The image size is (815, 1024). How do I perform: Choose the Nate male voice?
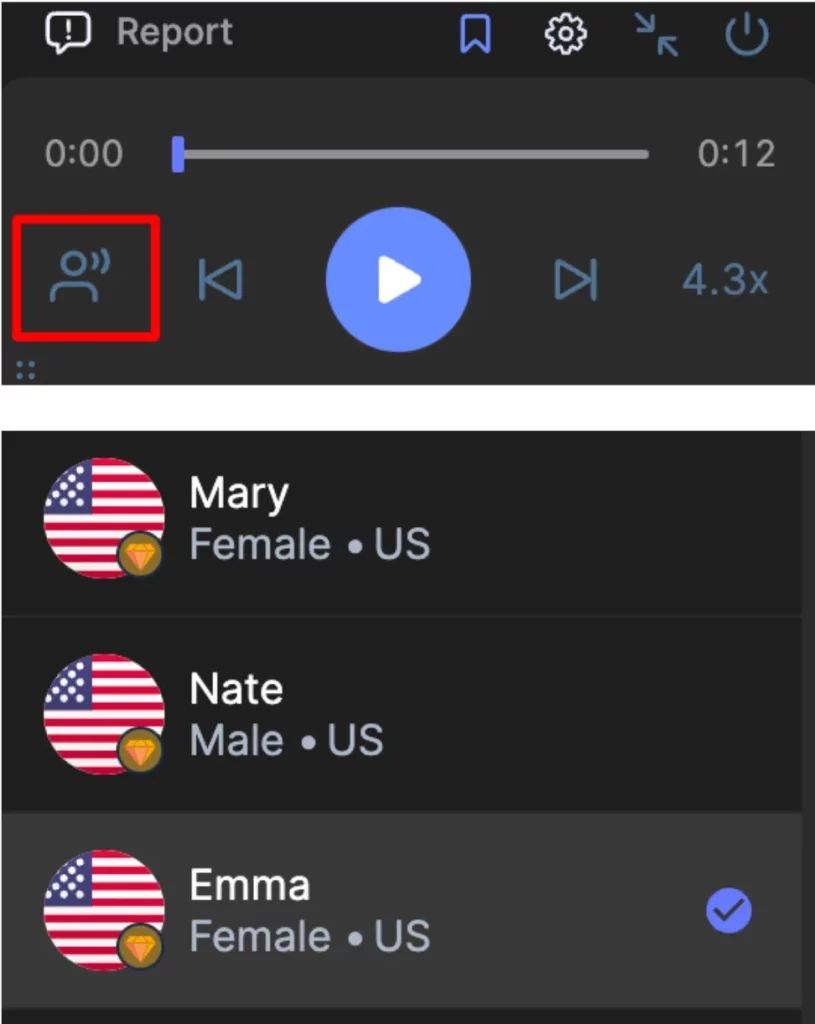tap(400, 714)
